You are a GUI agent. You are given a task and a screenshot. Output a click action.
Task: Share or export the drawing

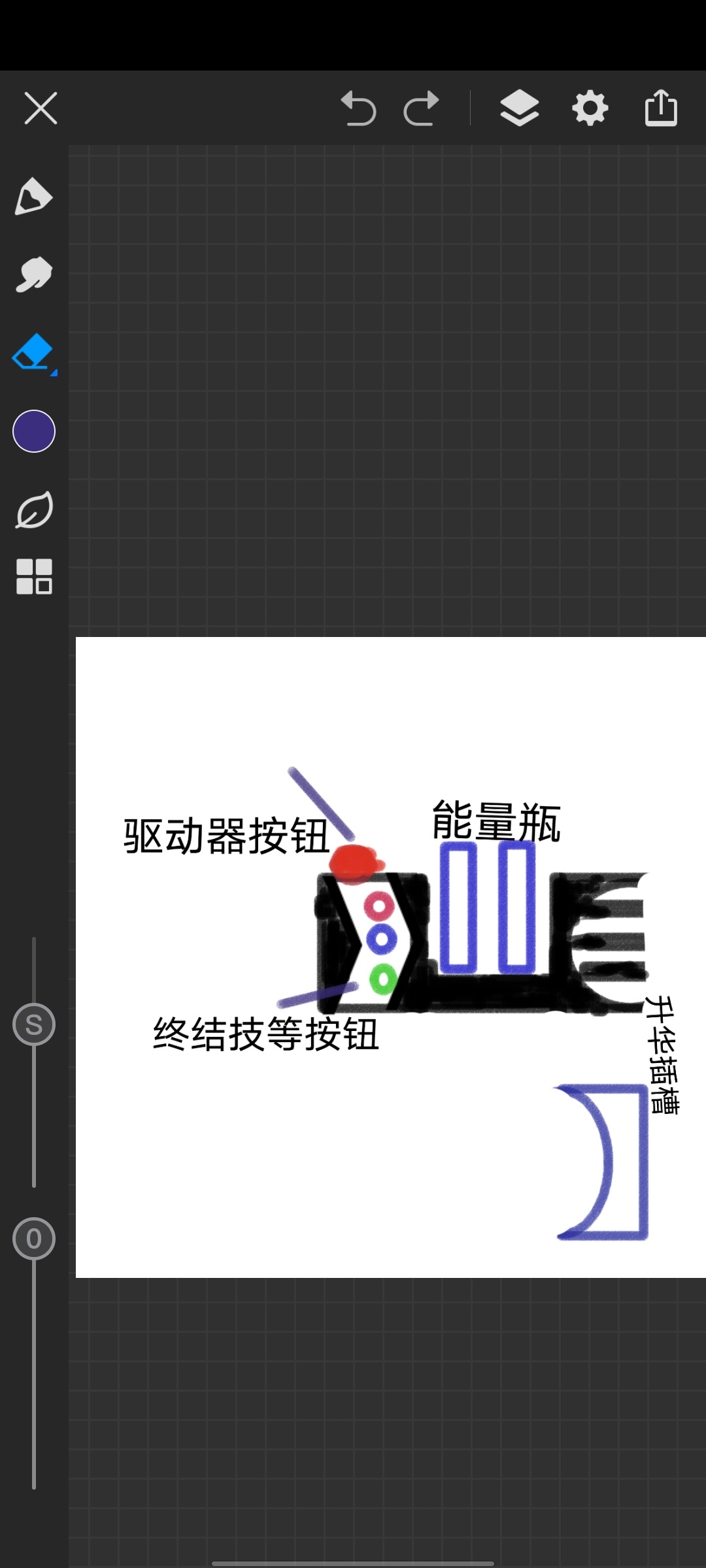pos(661,108)
